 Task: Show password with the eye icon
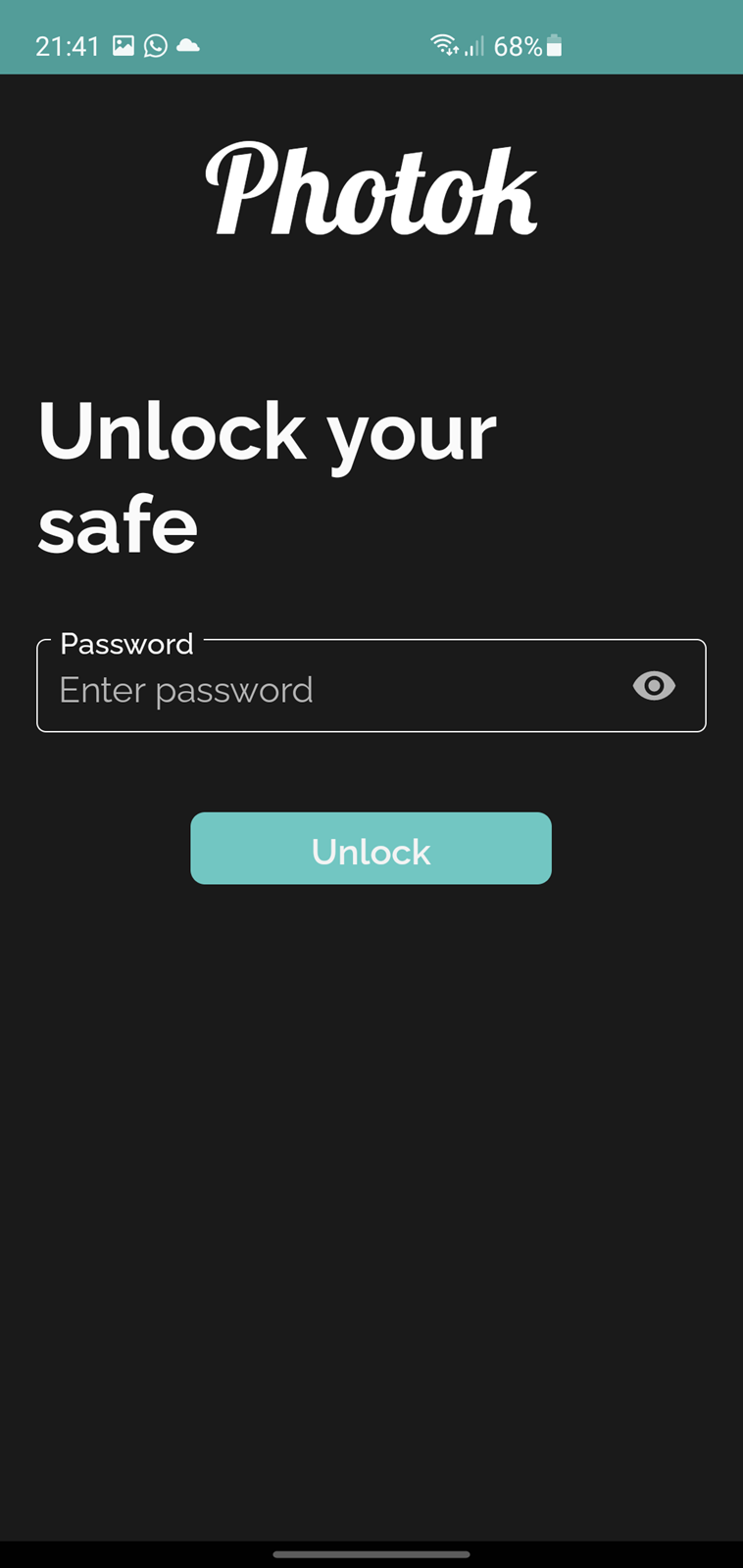pyautogui.click(x=654, y=686)
